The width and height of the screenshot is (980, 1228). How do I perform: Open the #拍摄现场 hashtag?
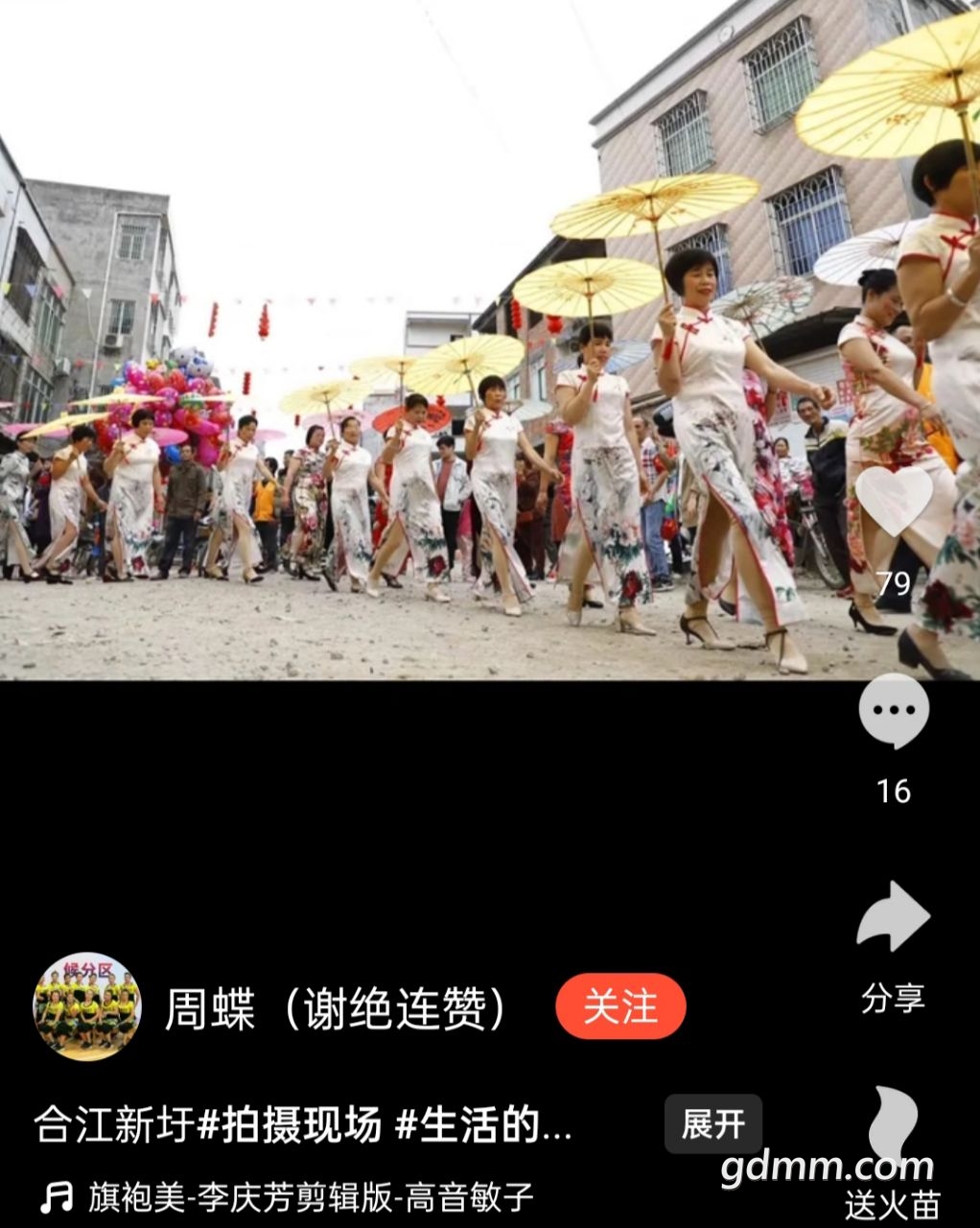coord(289,1124)
